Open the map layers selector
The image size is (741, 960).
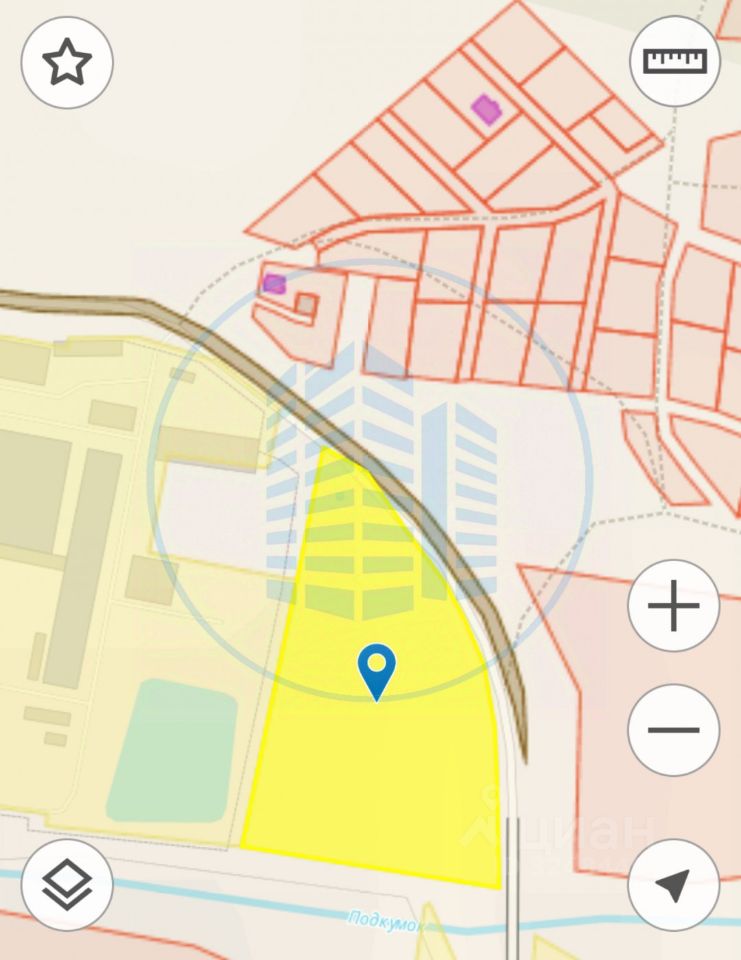pyautogui.click(x=67, y=885)
